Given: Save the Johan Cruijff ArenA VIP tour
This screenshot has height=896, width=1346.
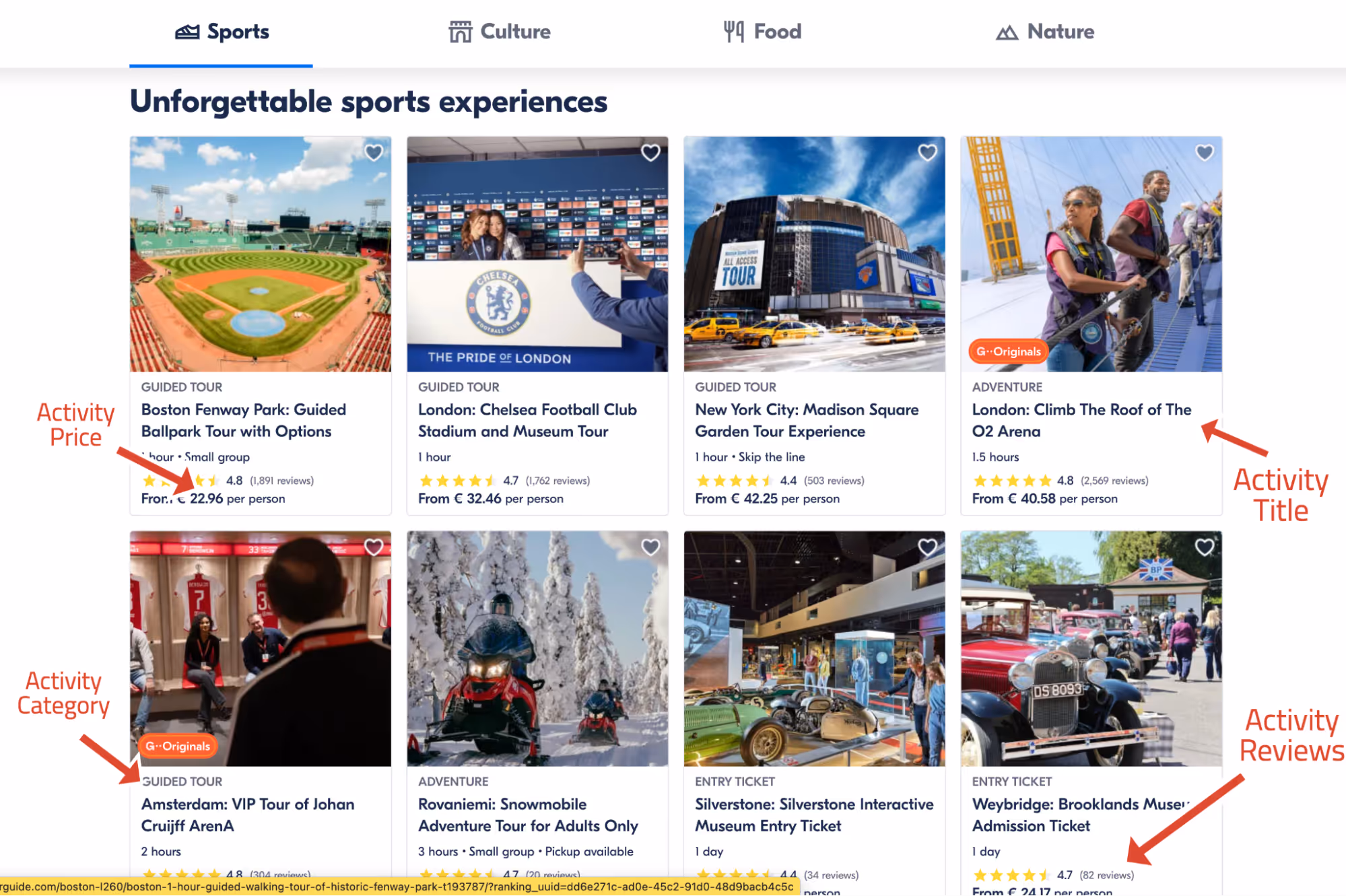Looking at the screenshot, I should (x=374, y=547).
